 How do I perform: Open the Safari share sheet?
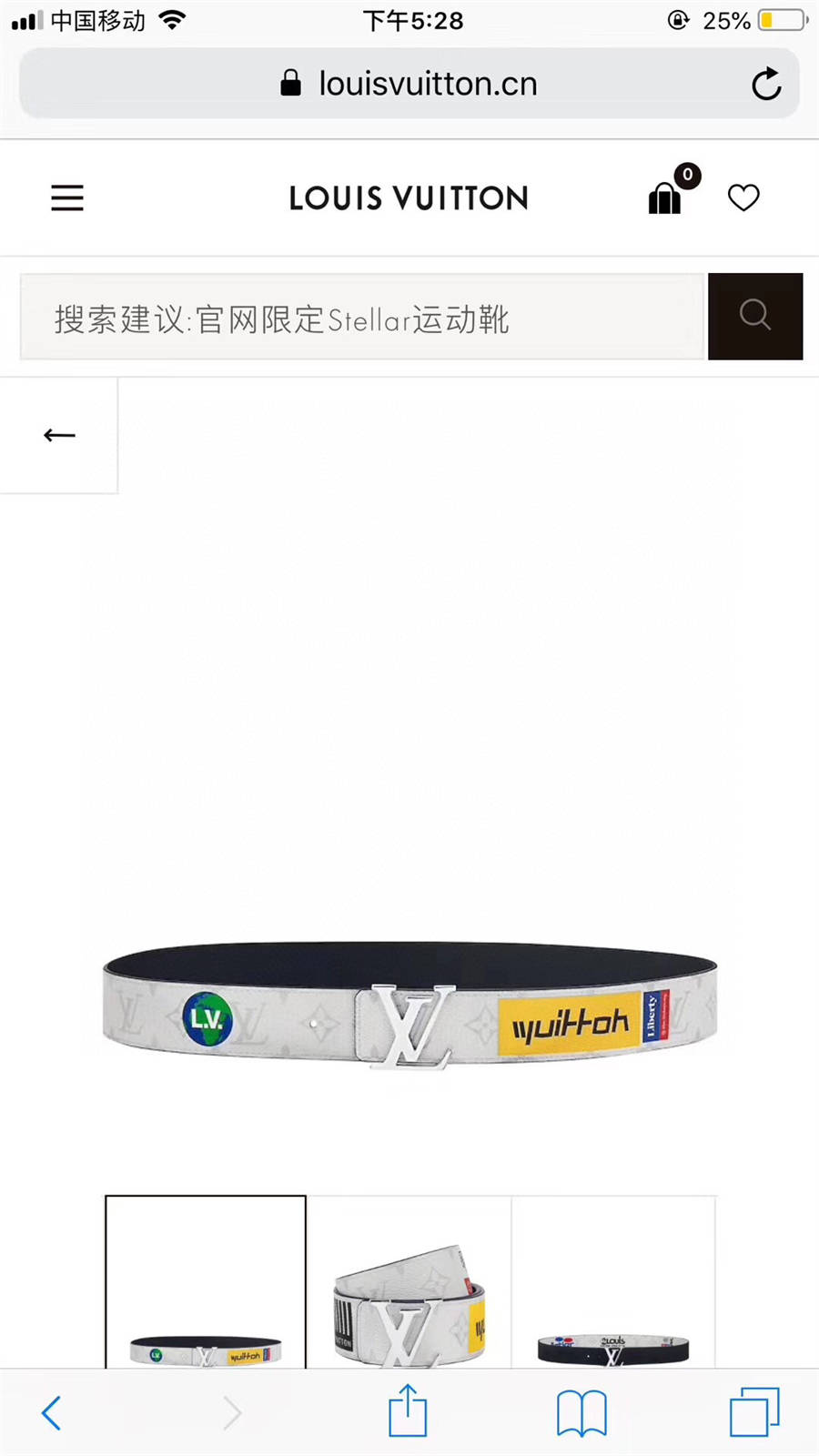(x=408, y=1411)
